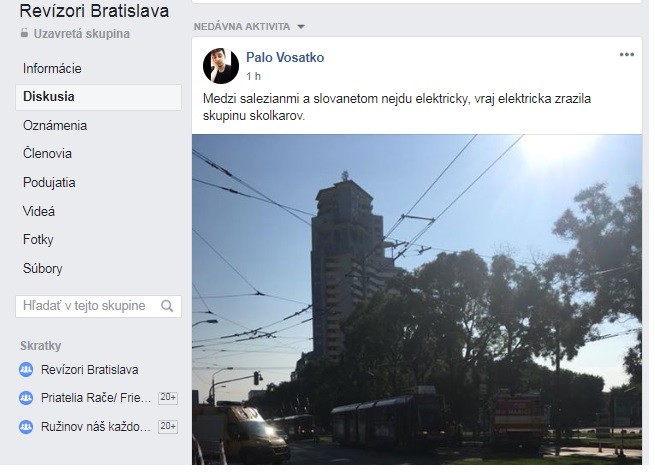
Task: Open the post's tram accident photo
Action: coord(416,300)
